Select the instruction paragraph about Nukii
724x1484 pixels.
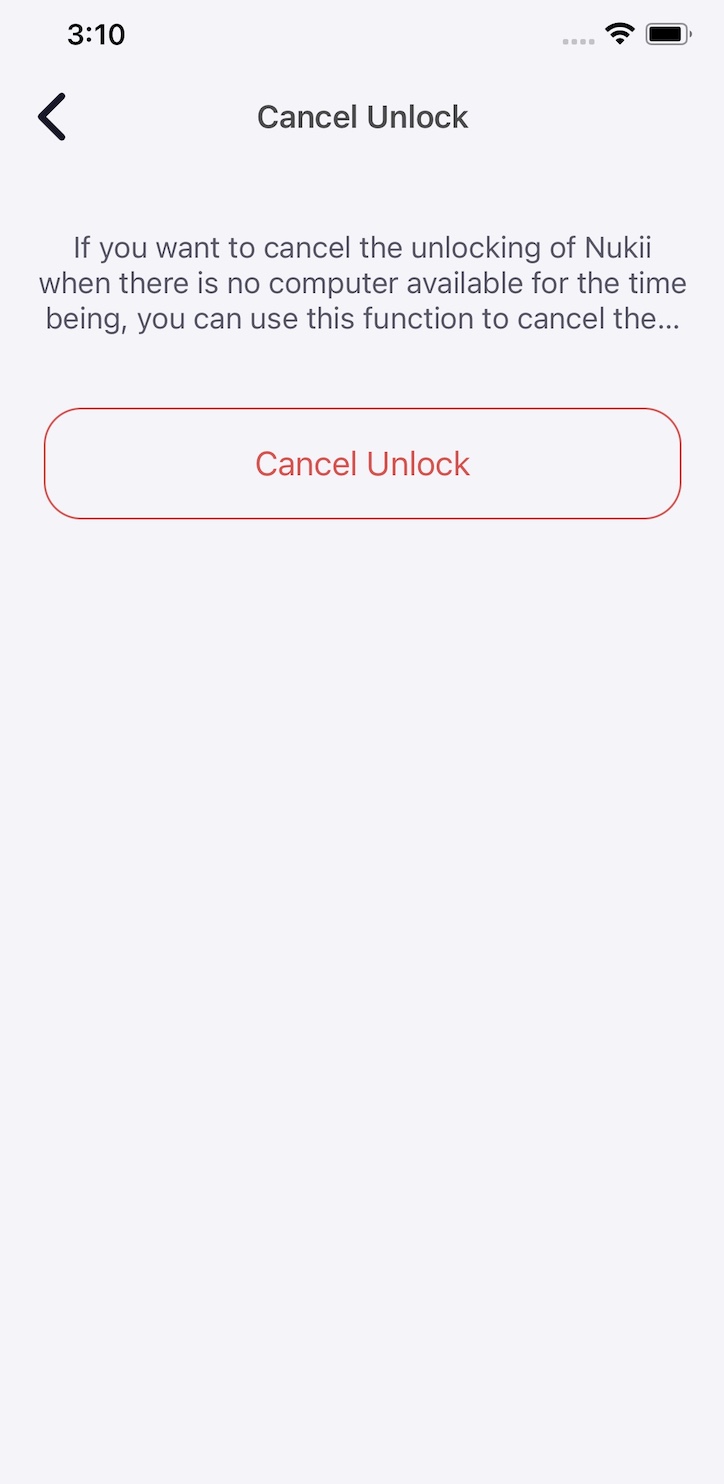click(362, 283)
